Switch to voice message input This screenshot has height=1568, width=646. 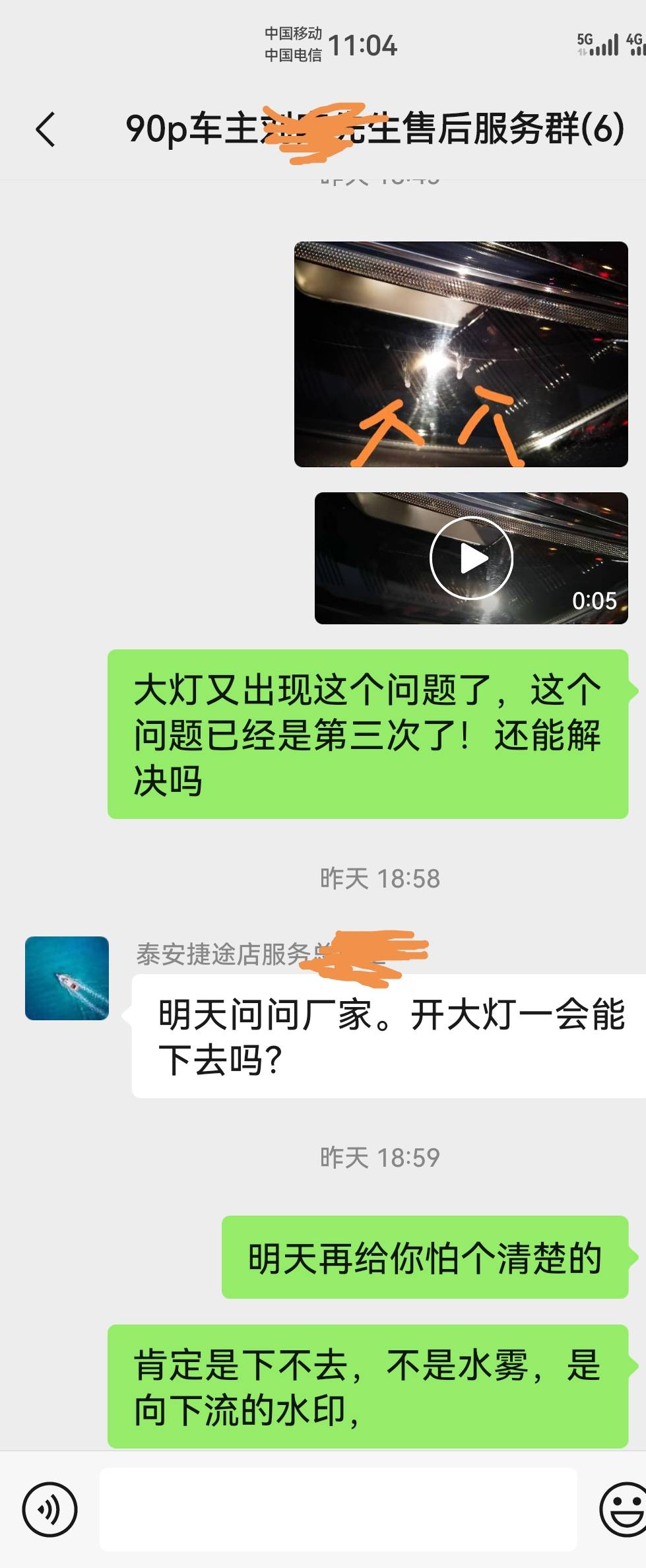pos(49,1509)
